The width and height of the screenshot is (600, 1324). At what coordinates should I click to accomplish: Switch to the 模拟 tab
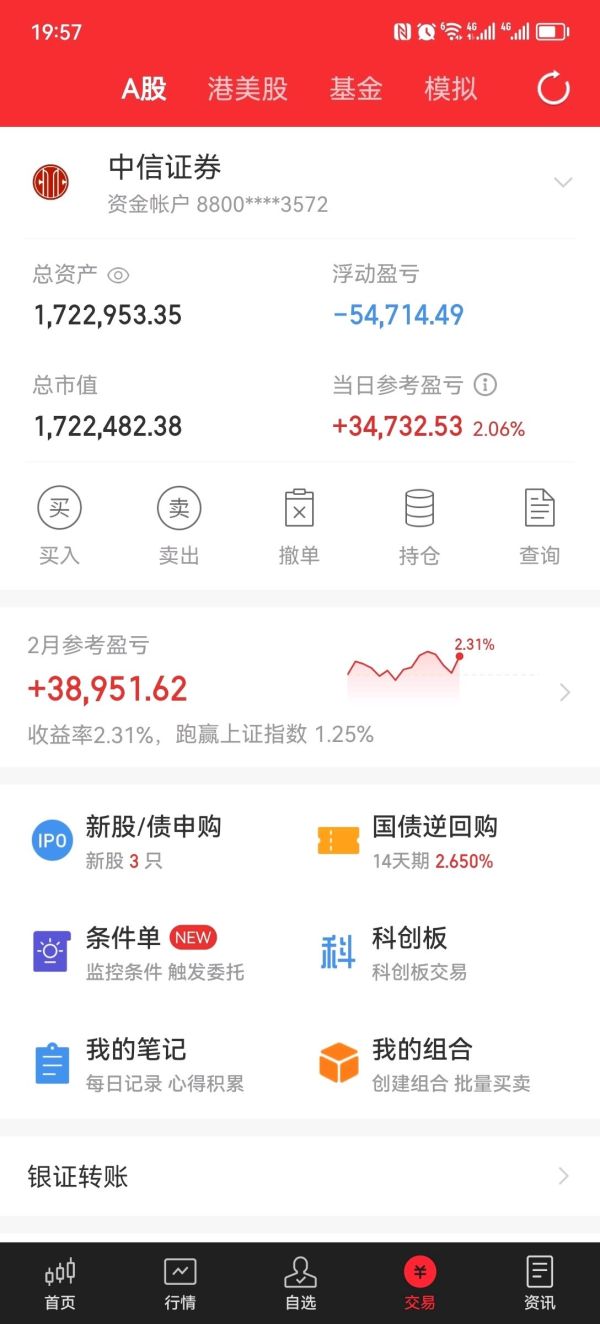point(451,89)
